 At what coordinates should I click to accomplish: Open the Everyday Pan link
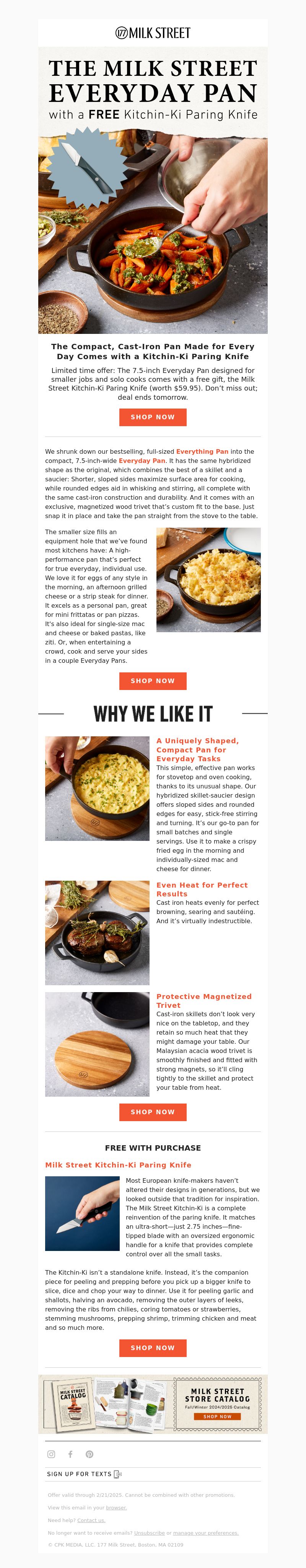tap(142, 461)
